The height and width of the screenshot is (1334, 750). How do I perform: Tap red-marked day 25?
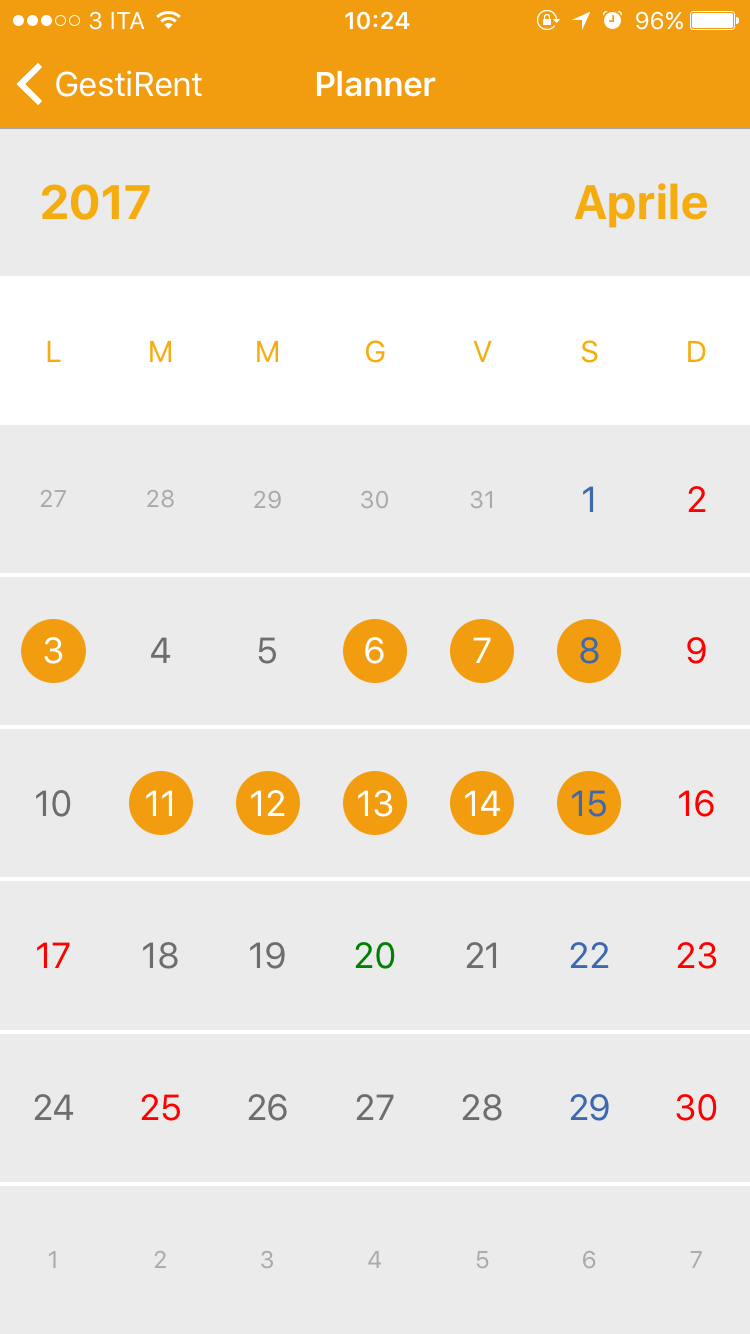[x=160, y=1108]
